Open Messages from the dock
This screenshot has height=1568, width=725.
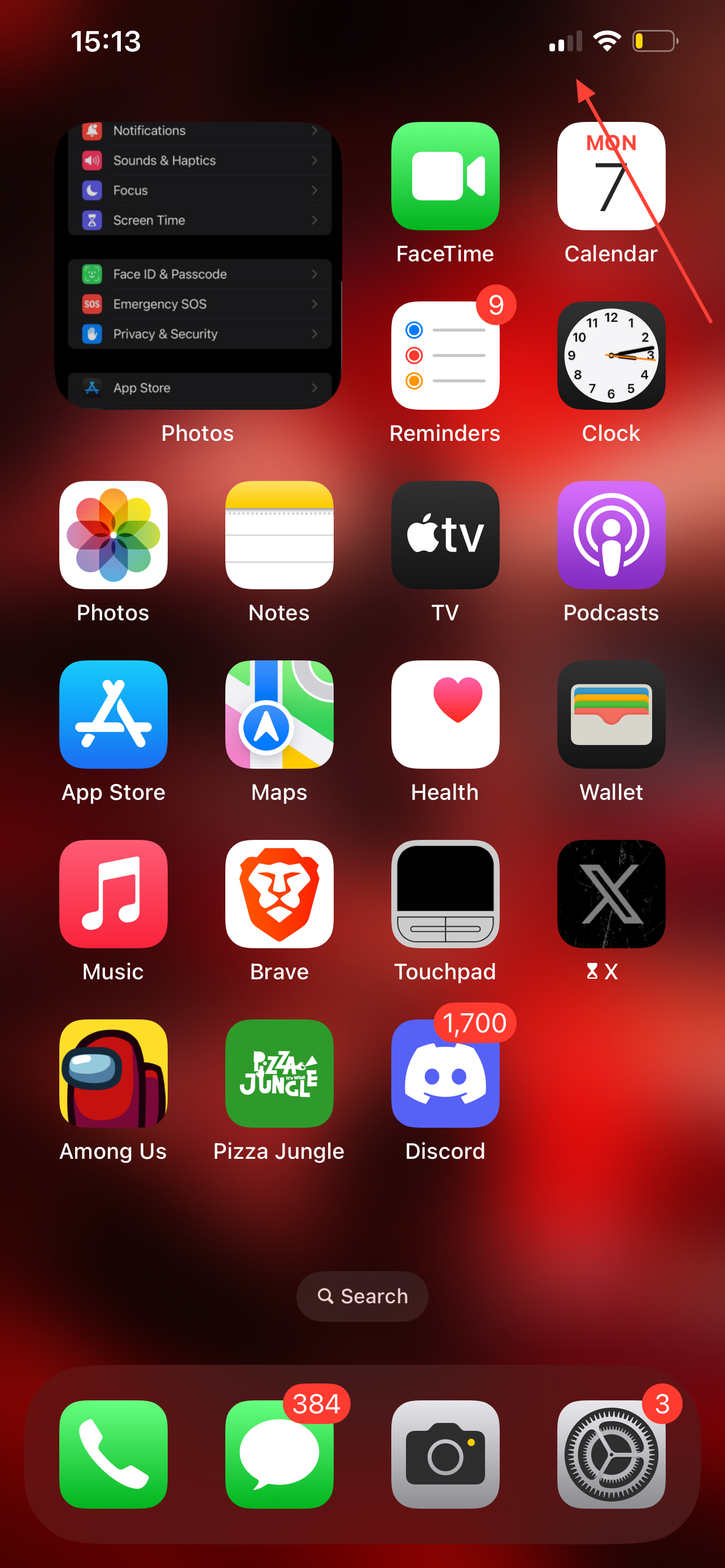point(279,1454)
